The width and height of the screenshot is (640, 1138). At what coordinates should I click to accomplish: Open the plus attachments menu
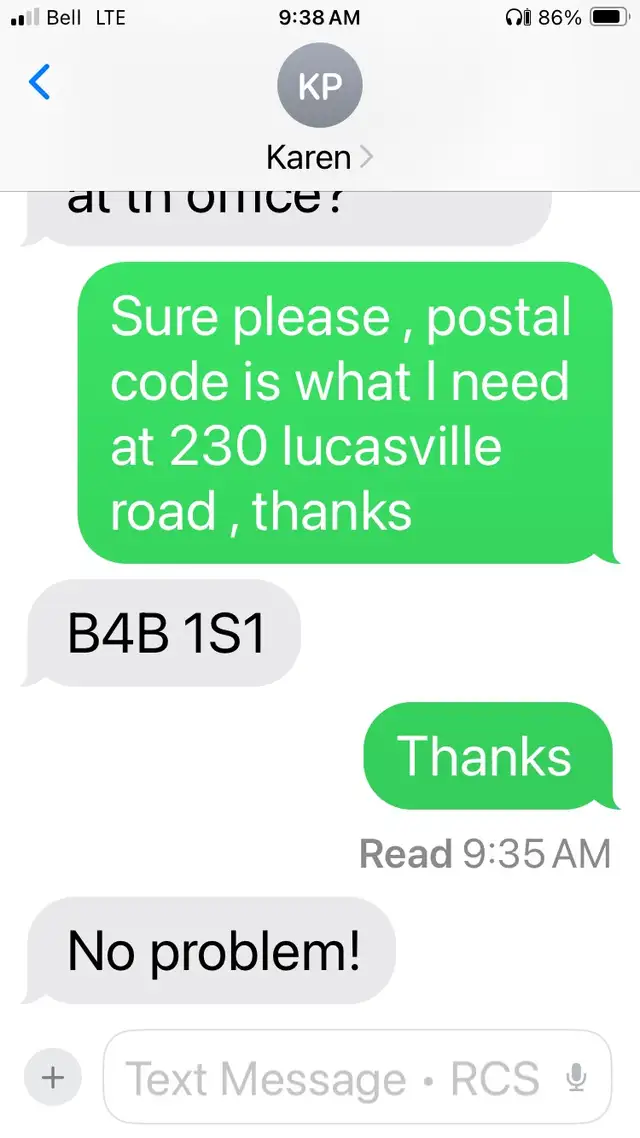(x=52, y=1078)
